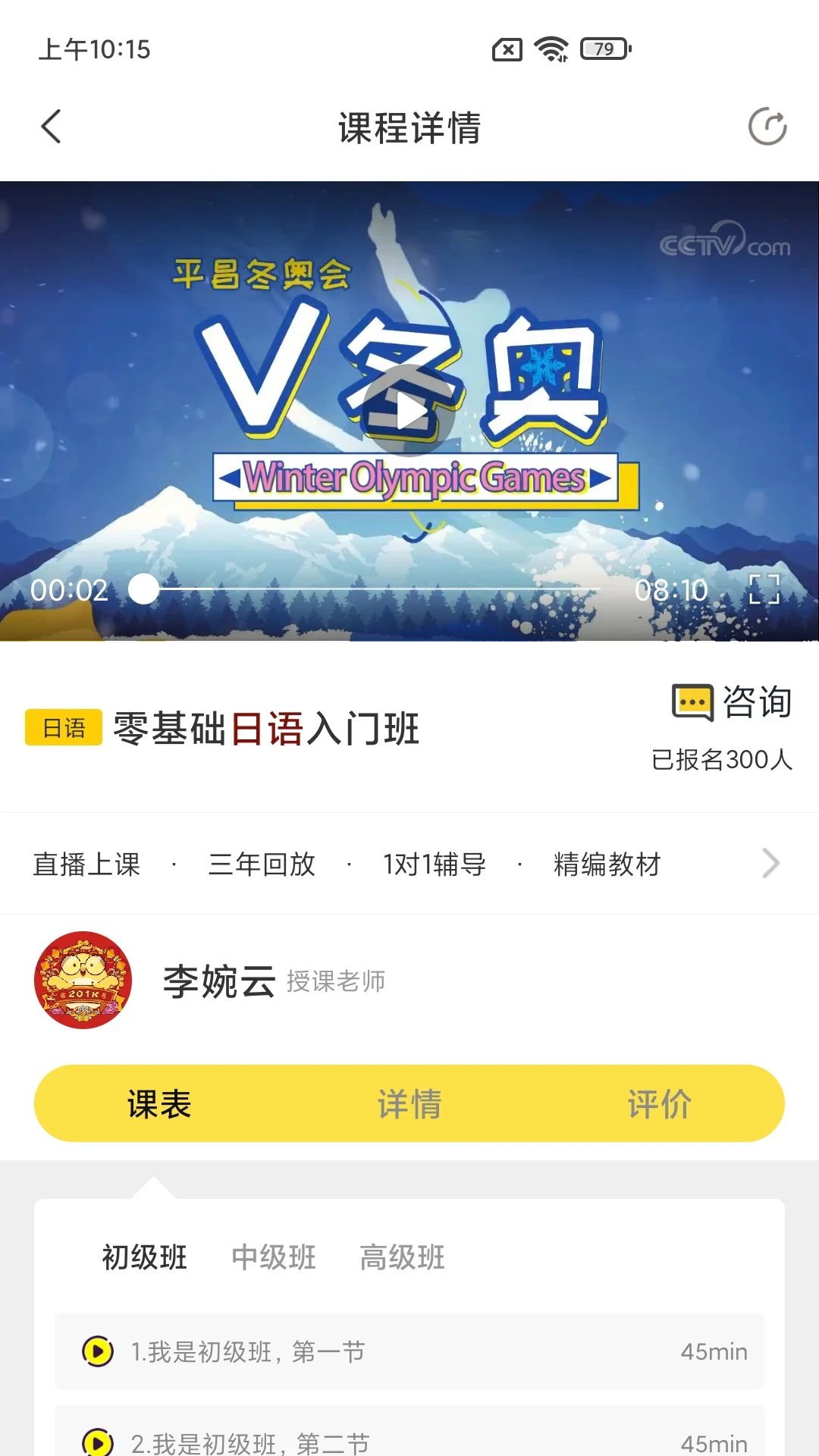
Task: Select the 高级班 level
Action: (x=402, y=1257)
